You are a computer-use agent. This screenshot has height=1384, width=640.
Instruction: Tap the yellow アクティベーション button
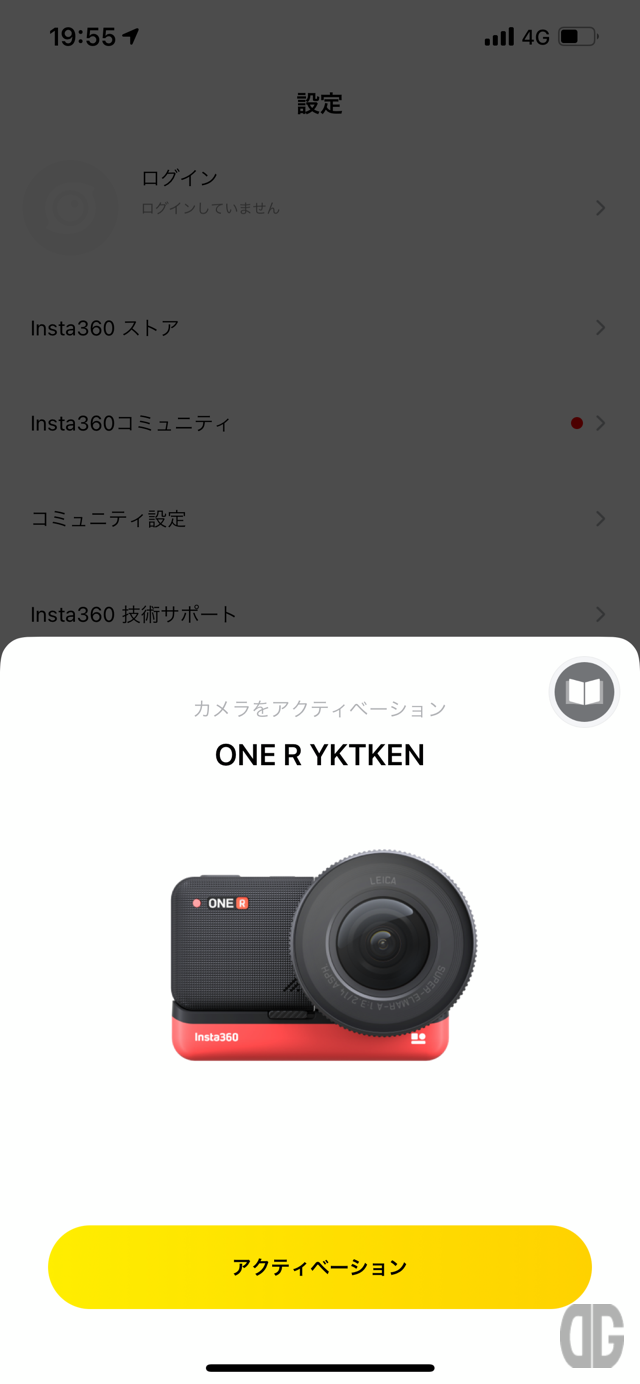tap(320, 1267)
